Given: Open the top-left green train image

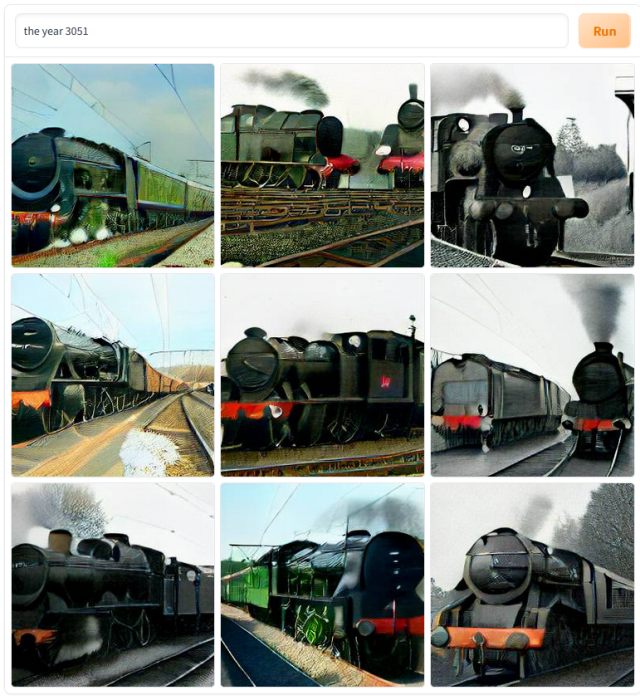Looking at the screenshot, I should pyautogui.click(x=113, y=165).
